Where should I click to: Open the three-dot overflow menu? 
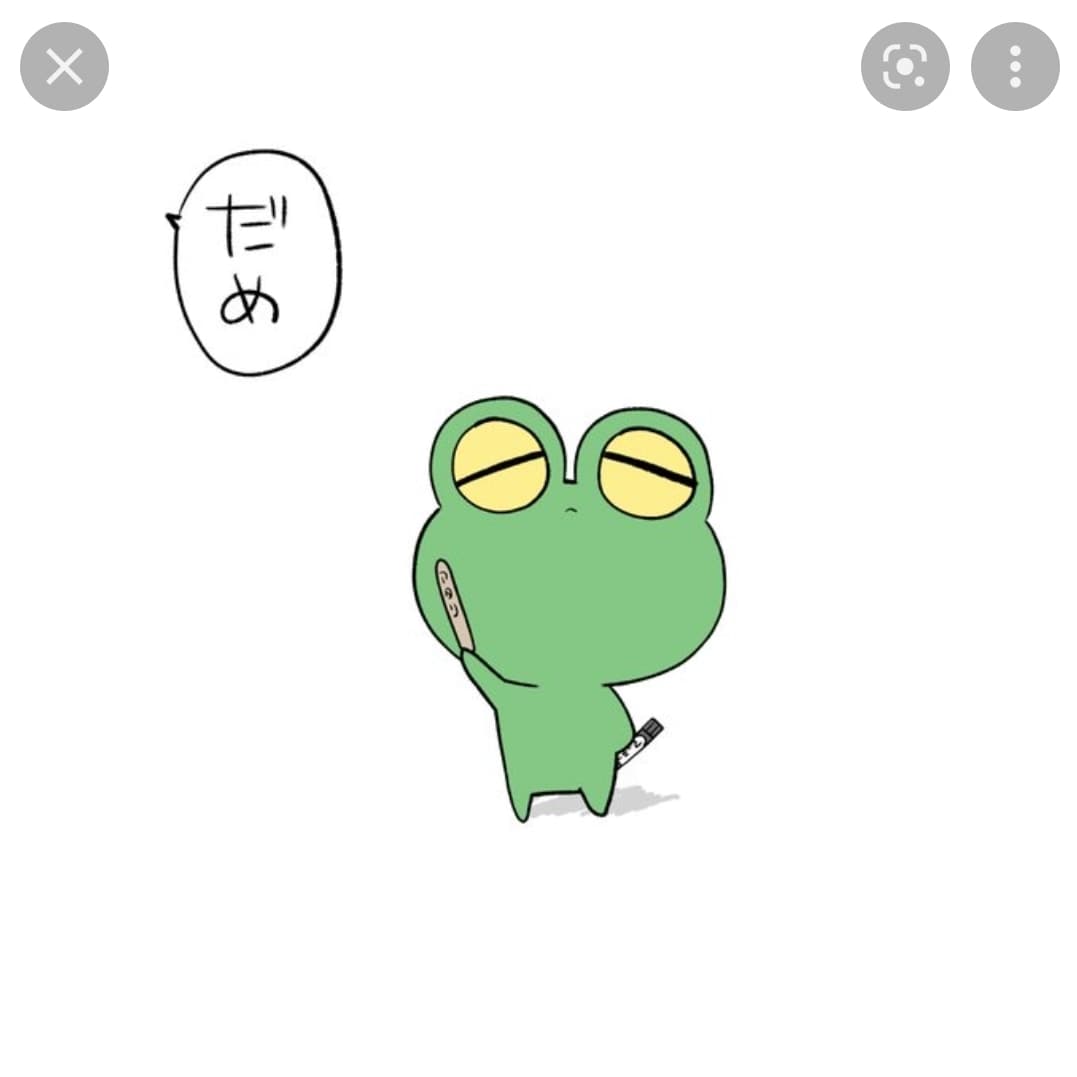pyautogui.click(x=1014, y=67)
